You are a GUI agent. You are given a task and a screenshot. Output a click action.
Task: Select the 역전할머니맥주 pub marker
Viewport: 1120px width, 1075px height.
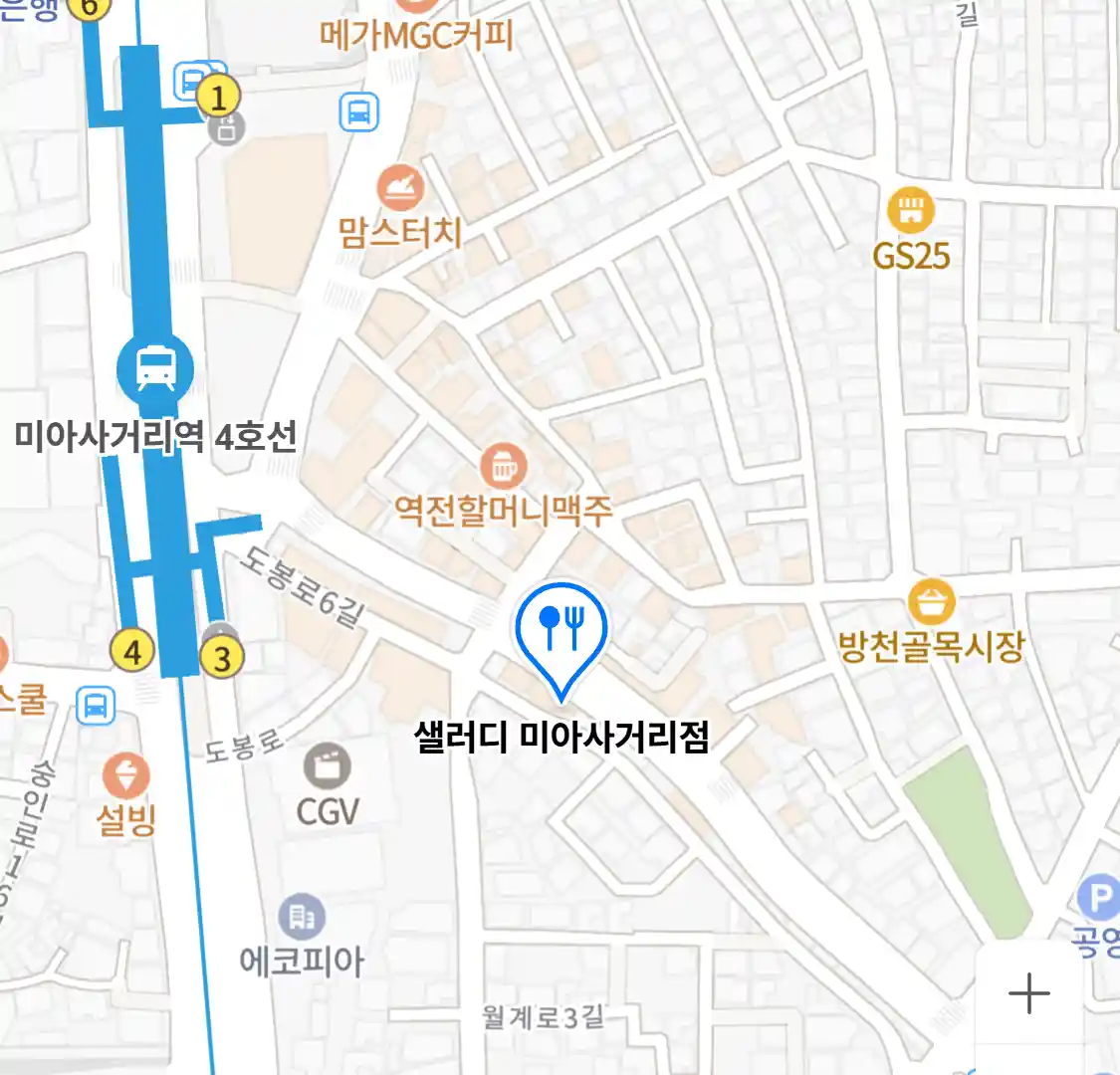[x=503, y=465]
